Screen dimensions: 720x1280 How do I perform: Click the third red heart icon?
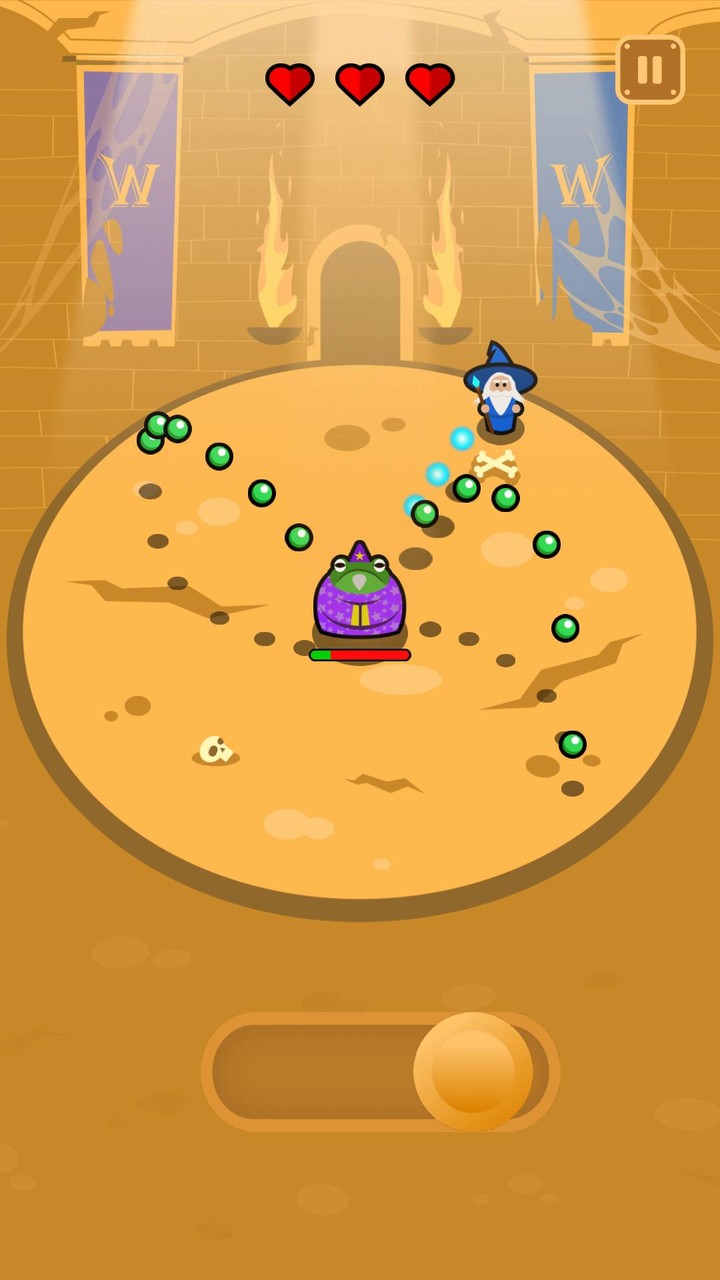430,83
